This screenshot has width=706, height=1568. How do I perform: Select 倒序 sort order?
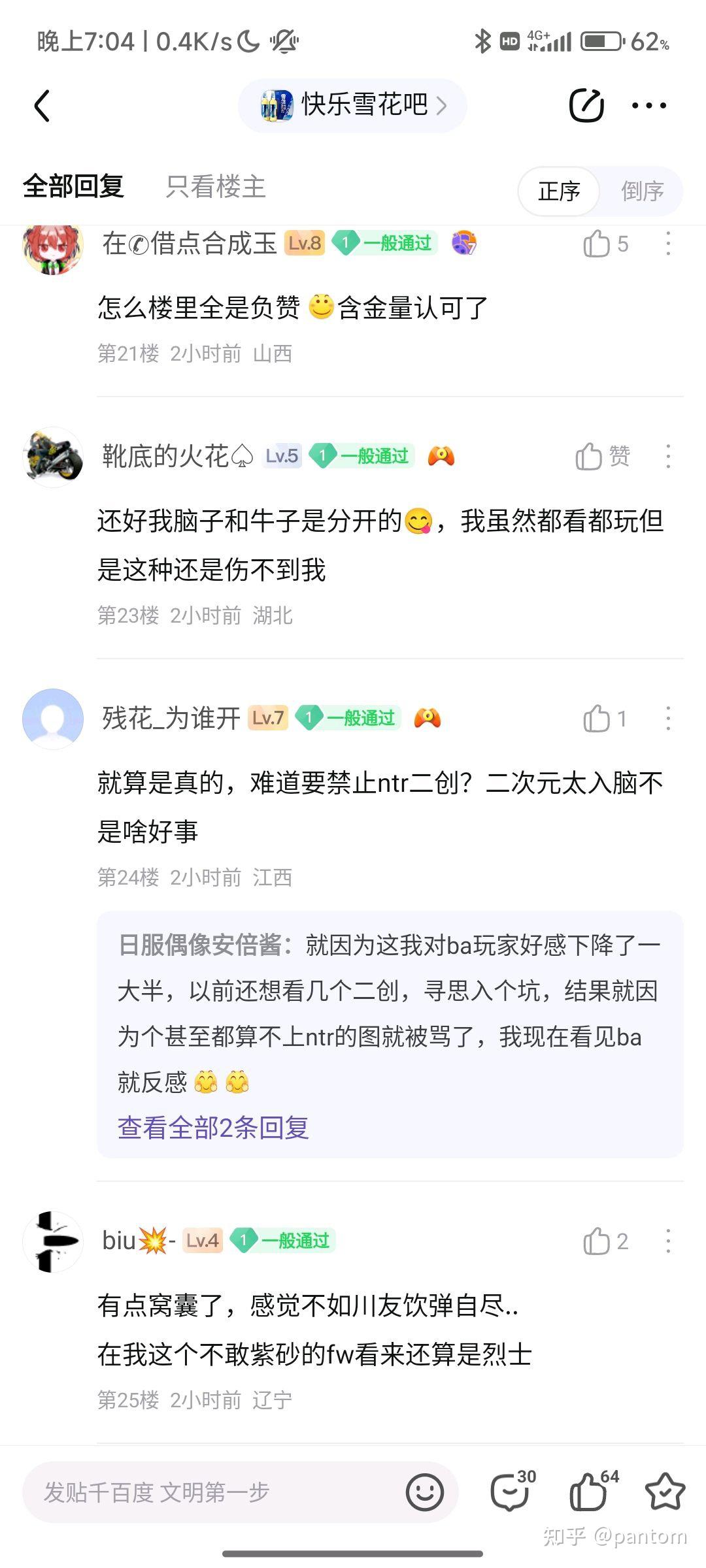(x=642, y=191)
